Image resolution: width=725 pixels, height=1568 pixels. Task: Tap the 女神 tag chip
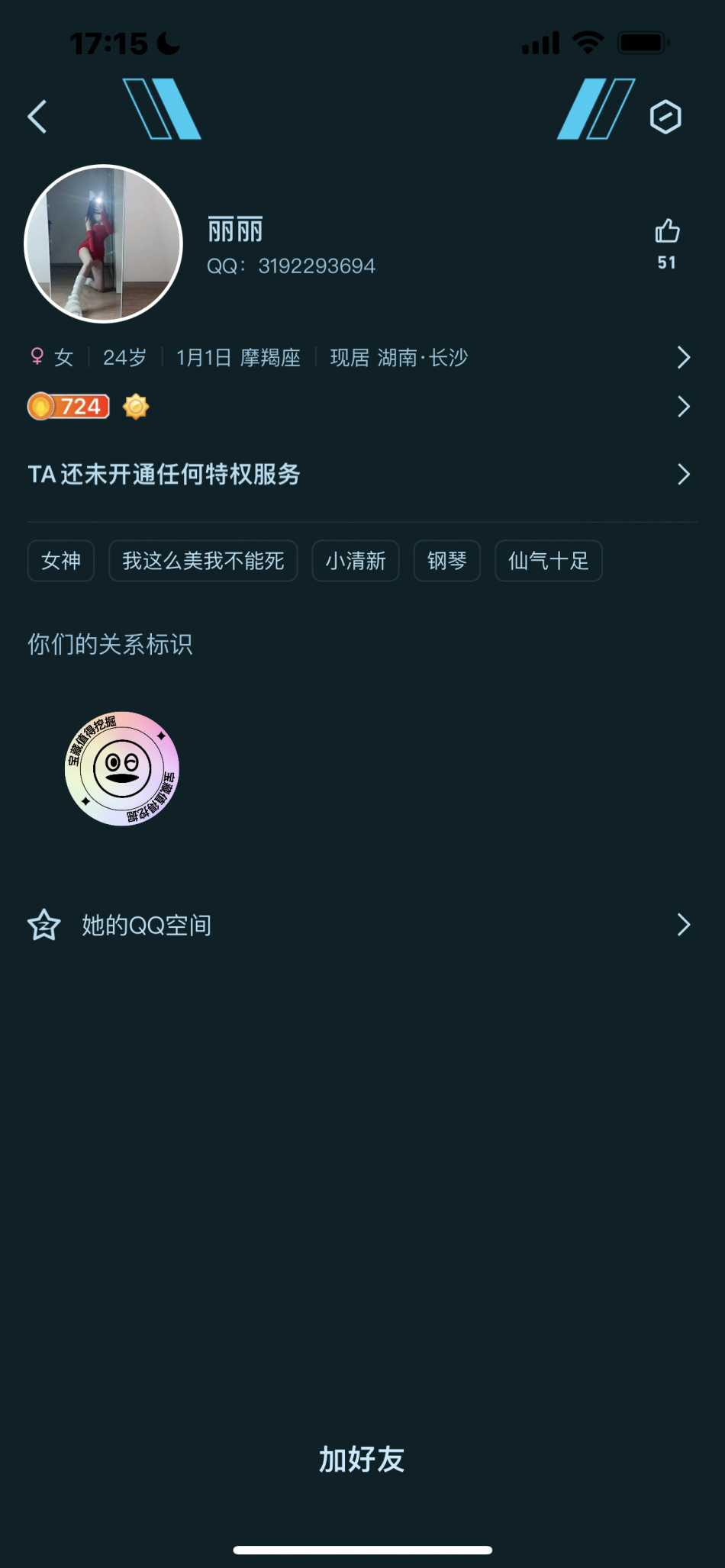61,561
